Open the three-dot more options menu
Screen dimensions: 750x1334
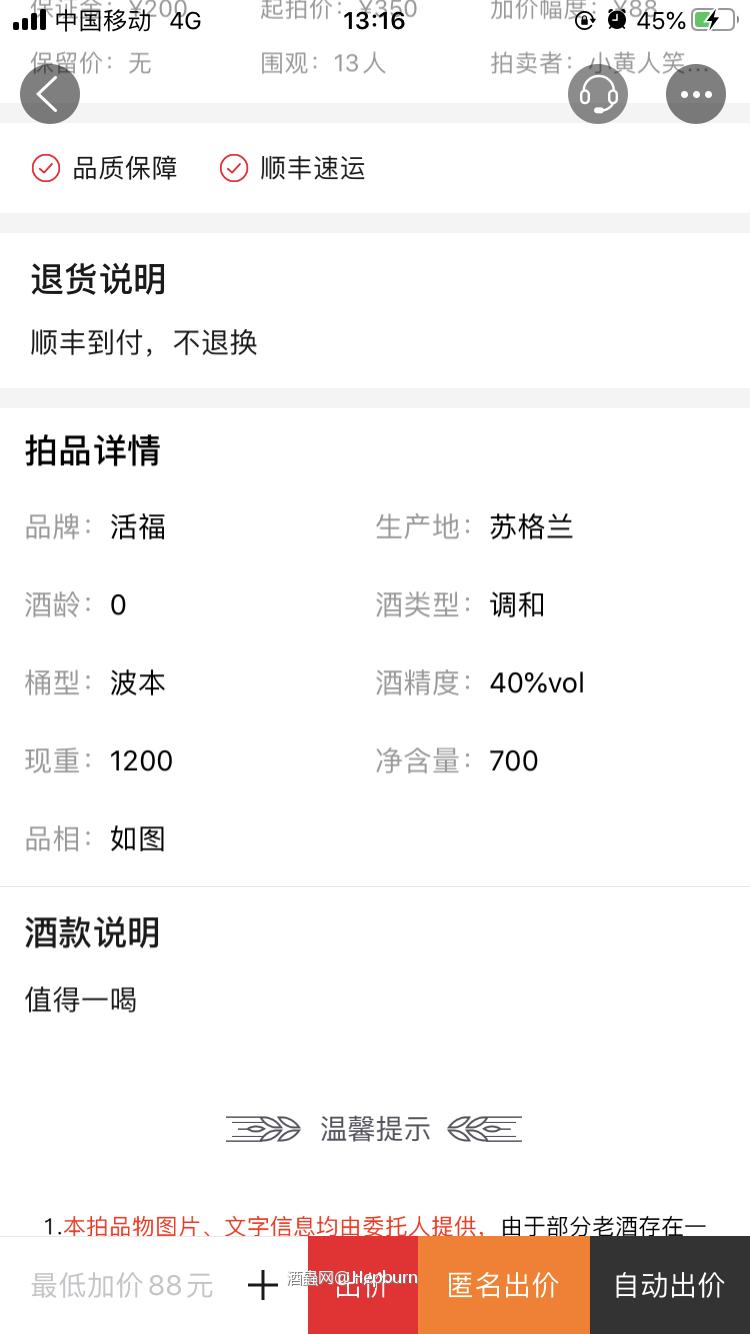pyautogui.click(x=696, y=95)
